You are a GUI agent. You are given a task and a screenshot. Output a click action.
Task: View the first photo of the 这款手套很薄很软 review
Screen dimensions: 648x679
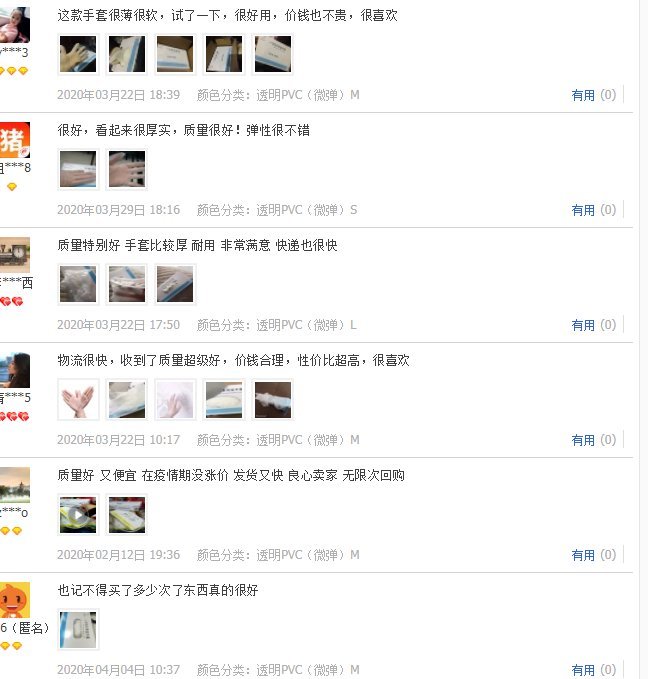(x=77, y=54)
